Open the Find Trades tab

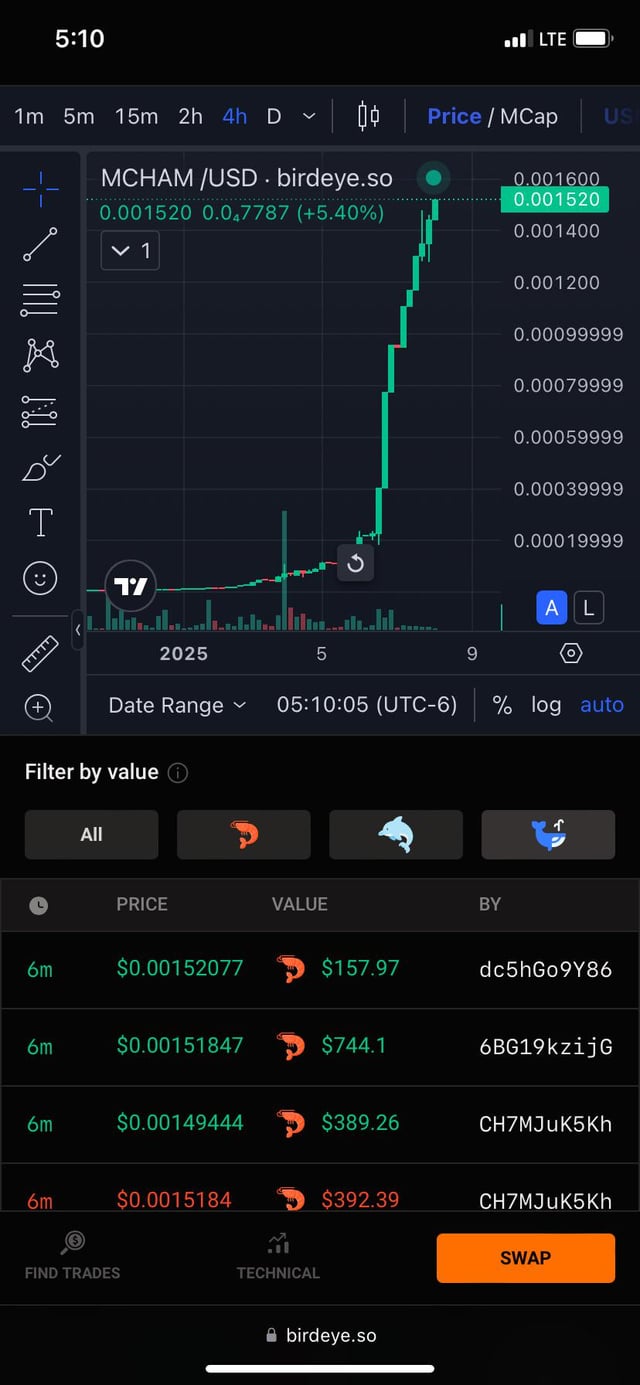[72, 1257]
